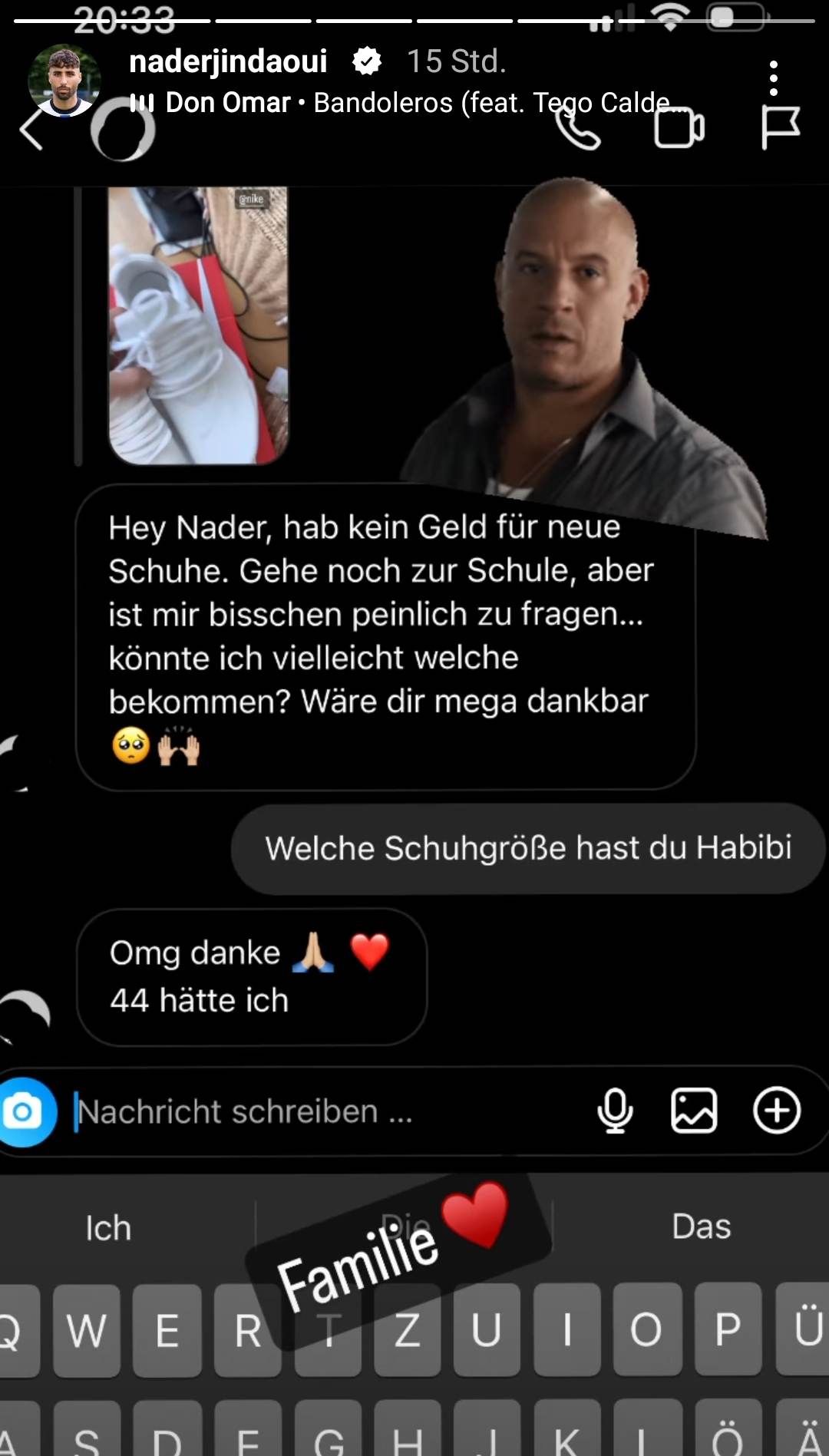
Task: Tap naderjindaoui's profile picture
Action: tap(64, 81)
